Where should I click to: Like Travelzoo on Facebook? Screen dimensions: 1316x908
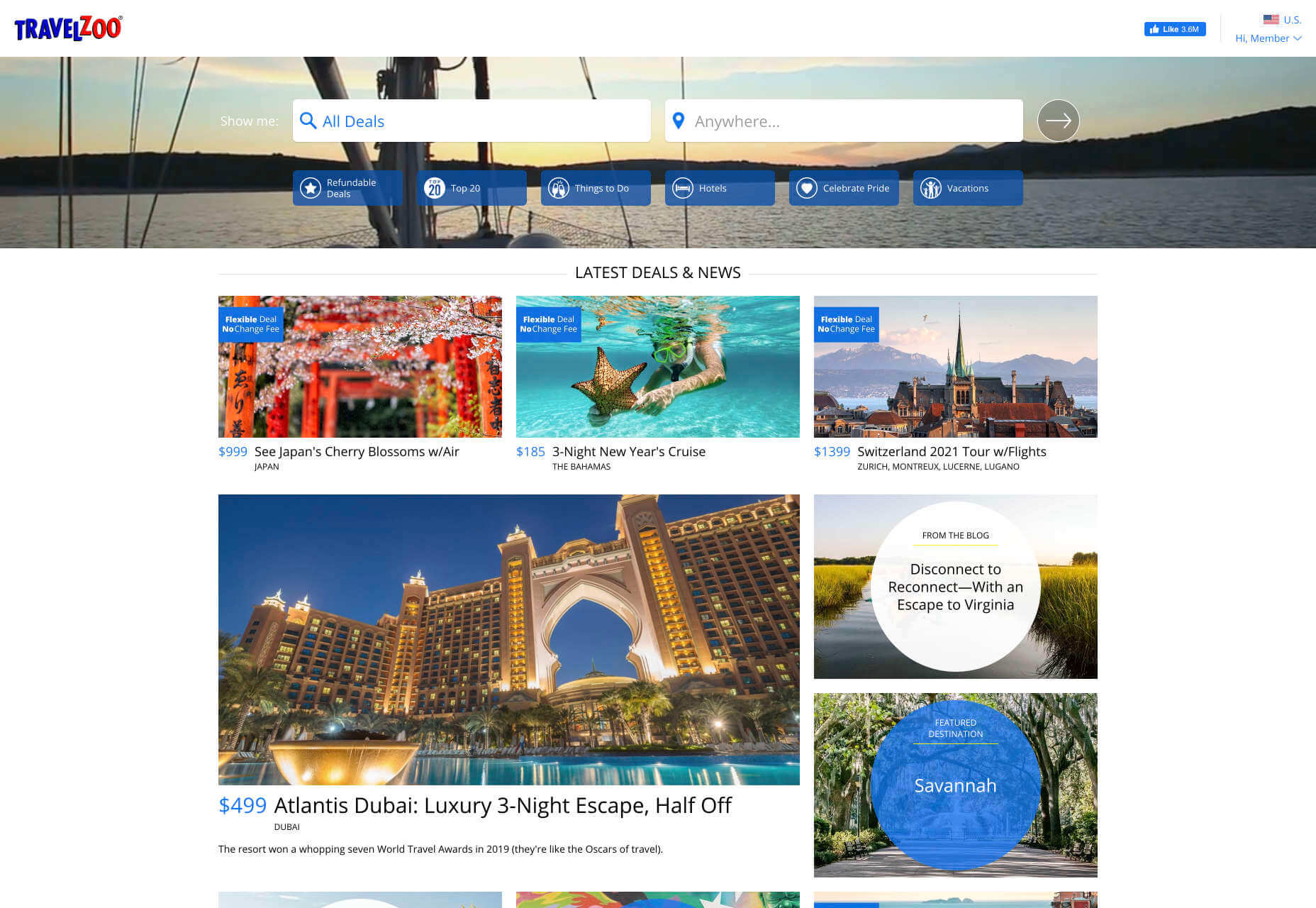coord(1174,29)
